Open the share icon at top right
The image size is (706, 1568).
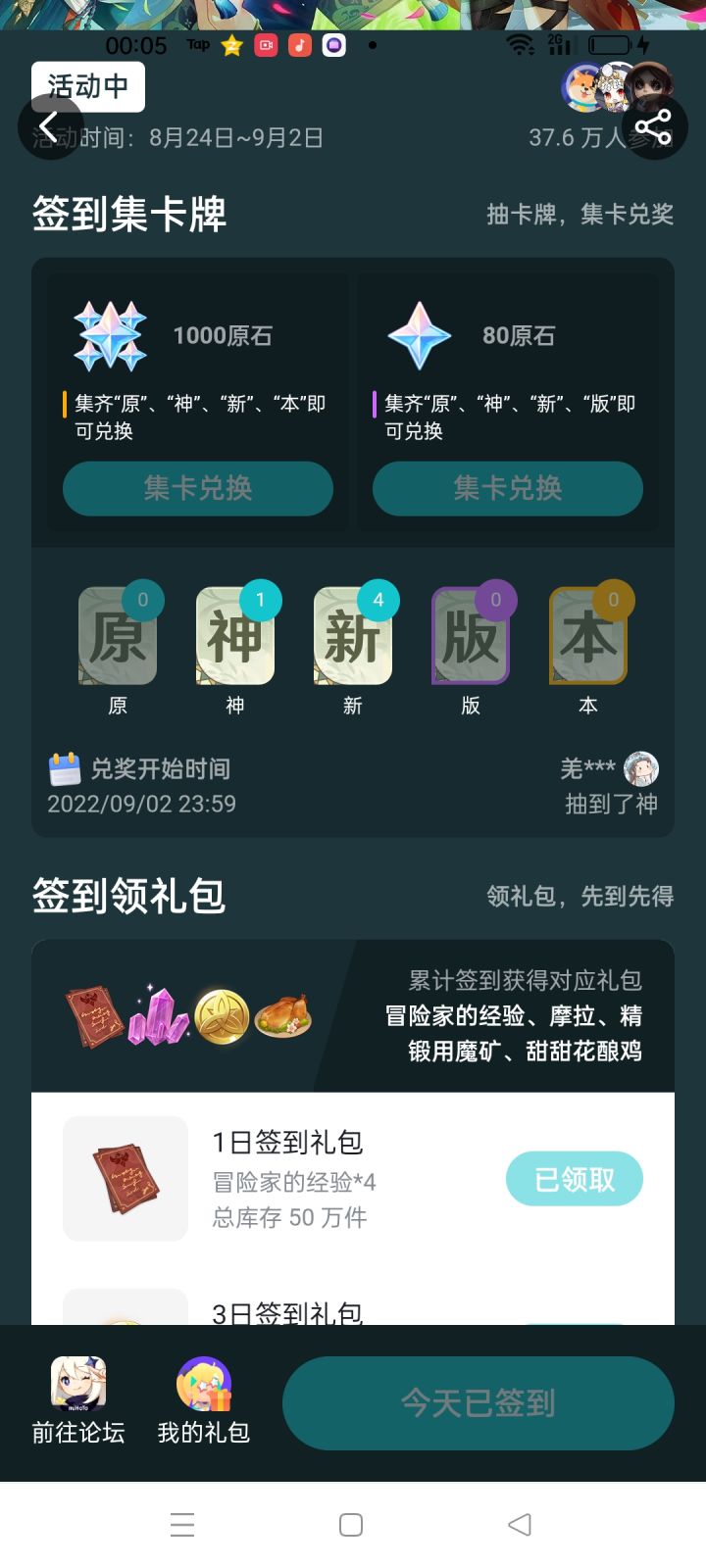[653, 126]
